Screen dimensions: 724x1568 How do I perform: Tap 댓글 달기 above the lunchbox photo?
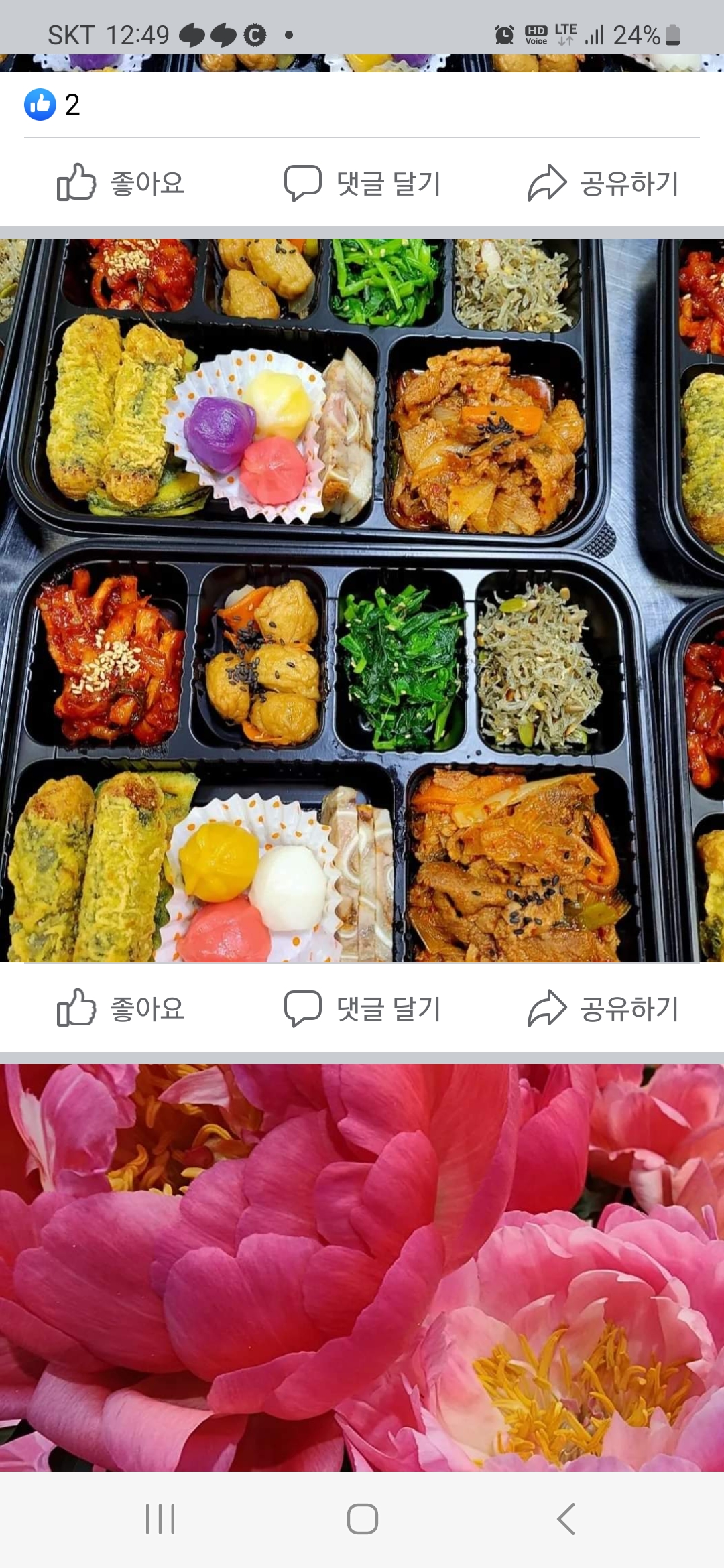coord(362,183)
